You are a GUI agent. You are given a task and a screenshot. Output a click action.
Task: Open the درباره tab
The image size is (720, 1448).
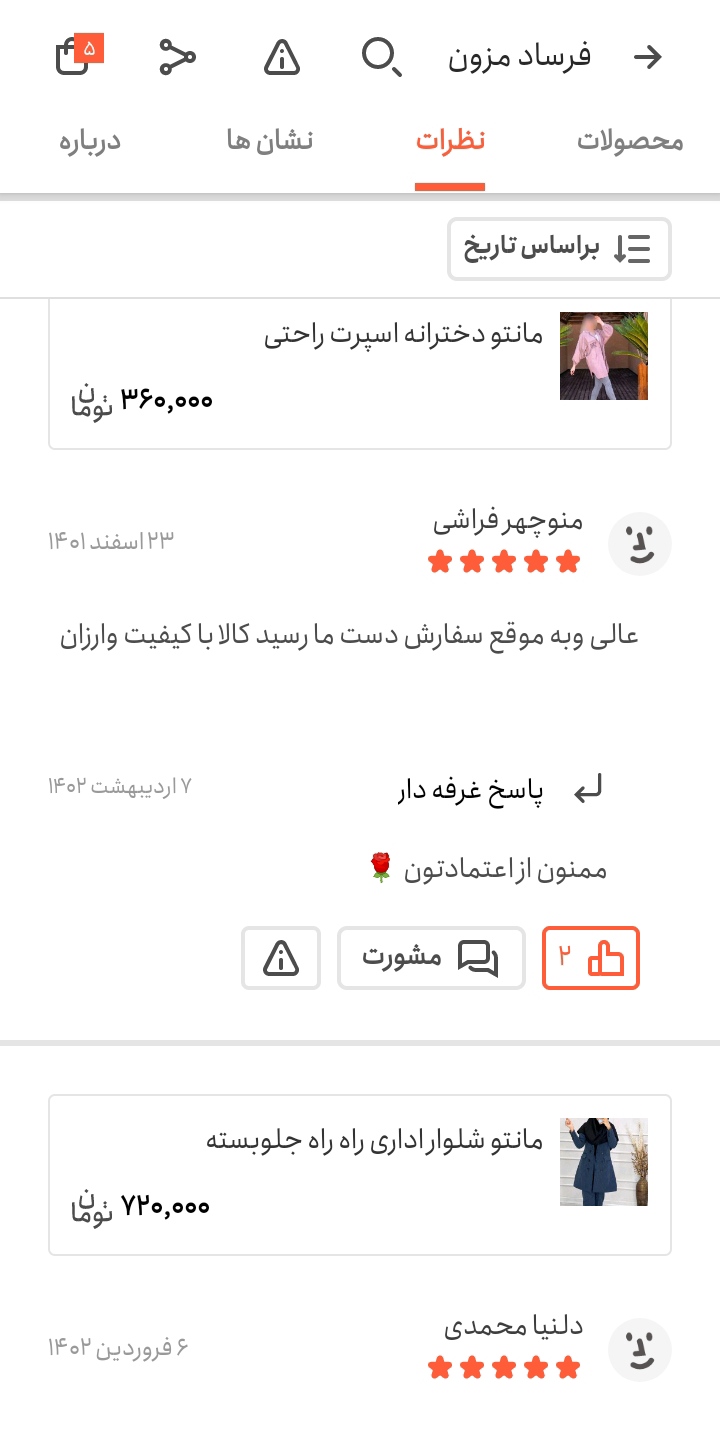(x=90, y=141)
